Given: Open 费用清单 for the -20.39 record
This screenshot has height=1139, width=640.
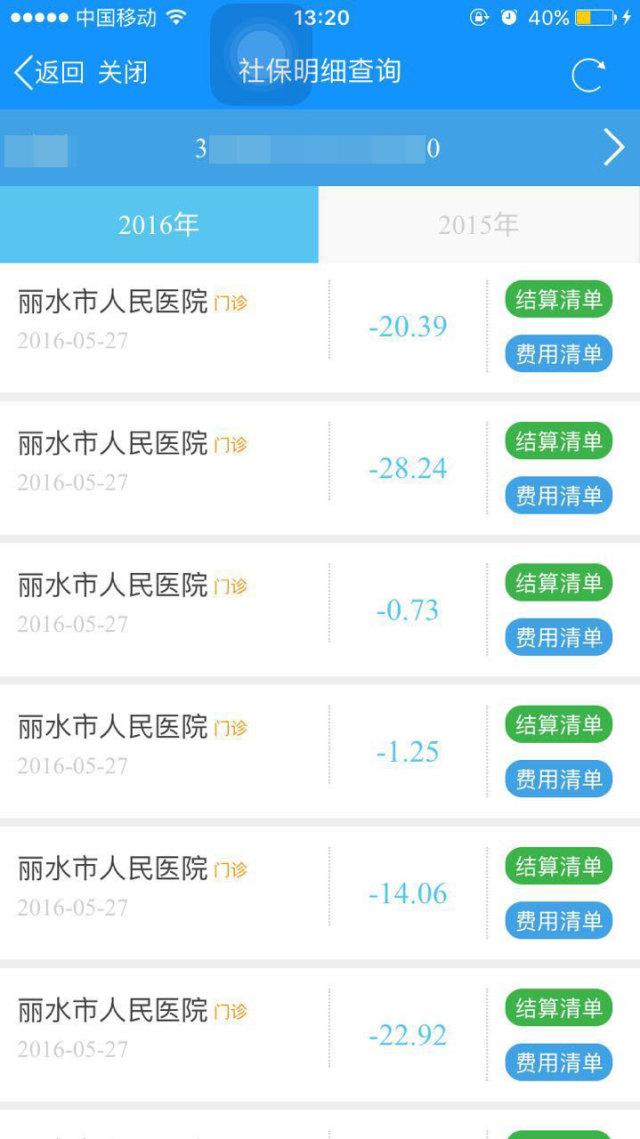Looking at the screenshot, I should tap(559, 354).
